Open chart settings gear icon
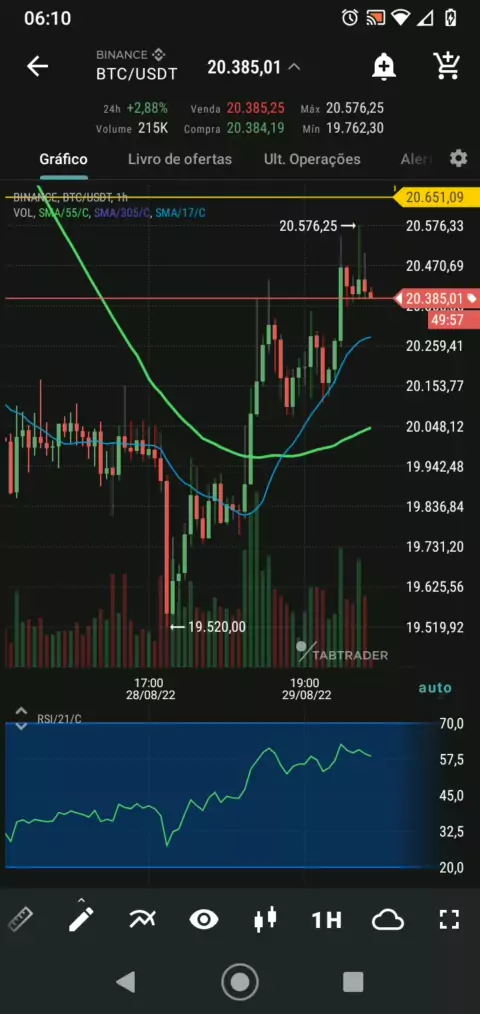 click(x=458, y=158)
